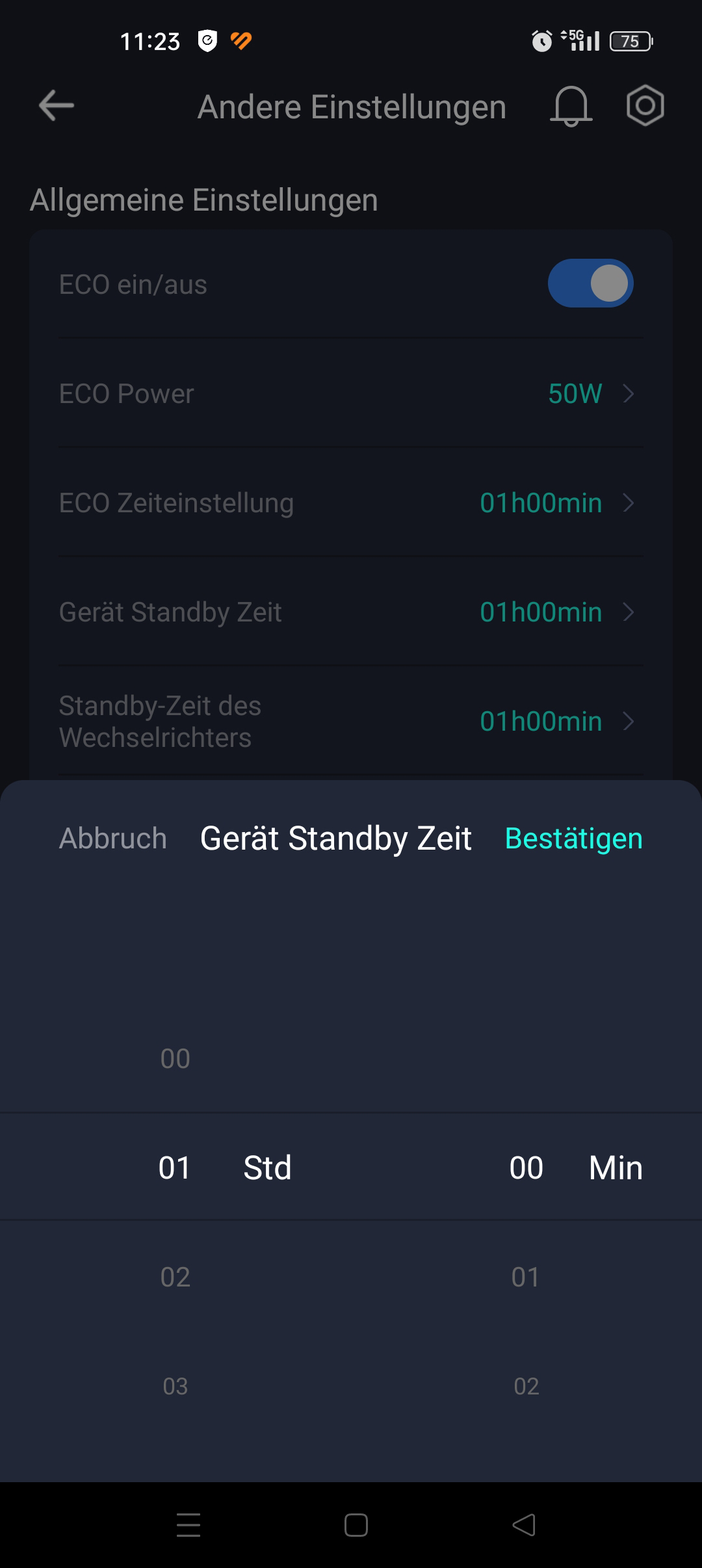This screenshot has height=1568, width=702.
Task: Pick 03 in the hours wheel
Action: (x=175, y=1387)
